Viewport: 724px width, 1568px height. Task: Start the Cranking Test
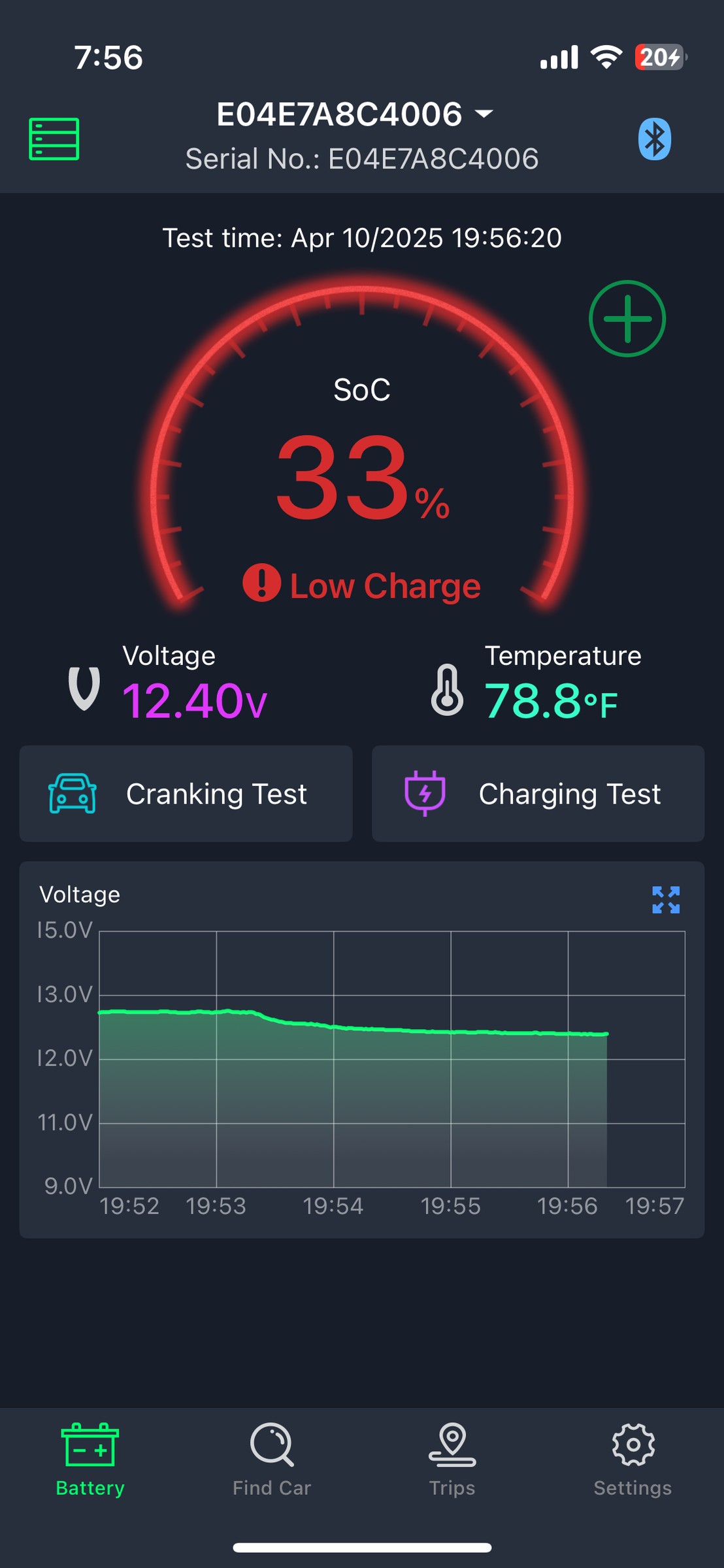coord(186,794)
